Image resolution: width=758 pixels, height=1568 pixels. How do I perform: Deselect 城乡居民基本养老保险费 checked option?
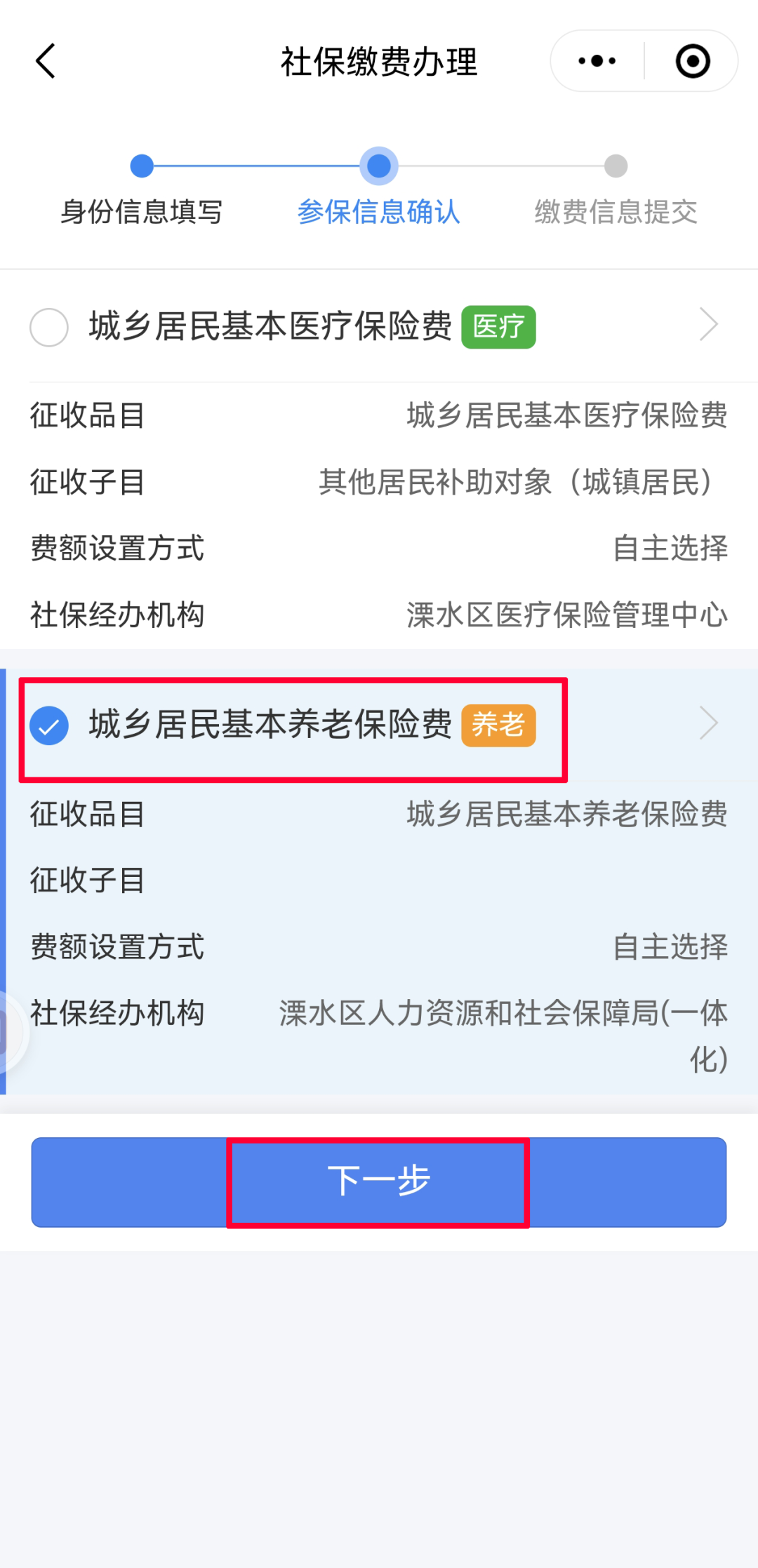click(49, 725)
